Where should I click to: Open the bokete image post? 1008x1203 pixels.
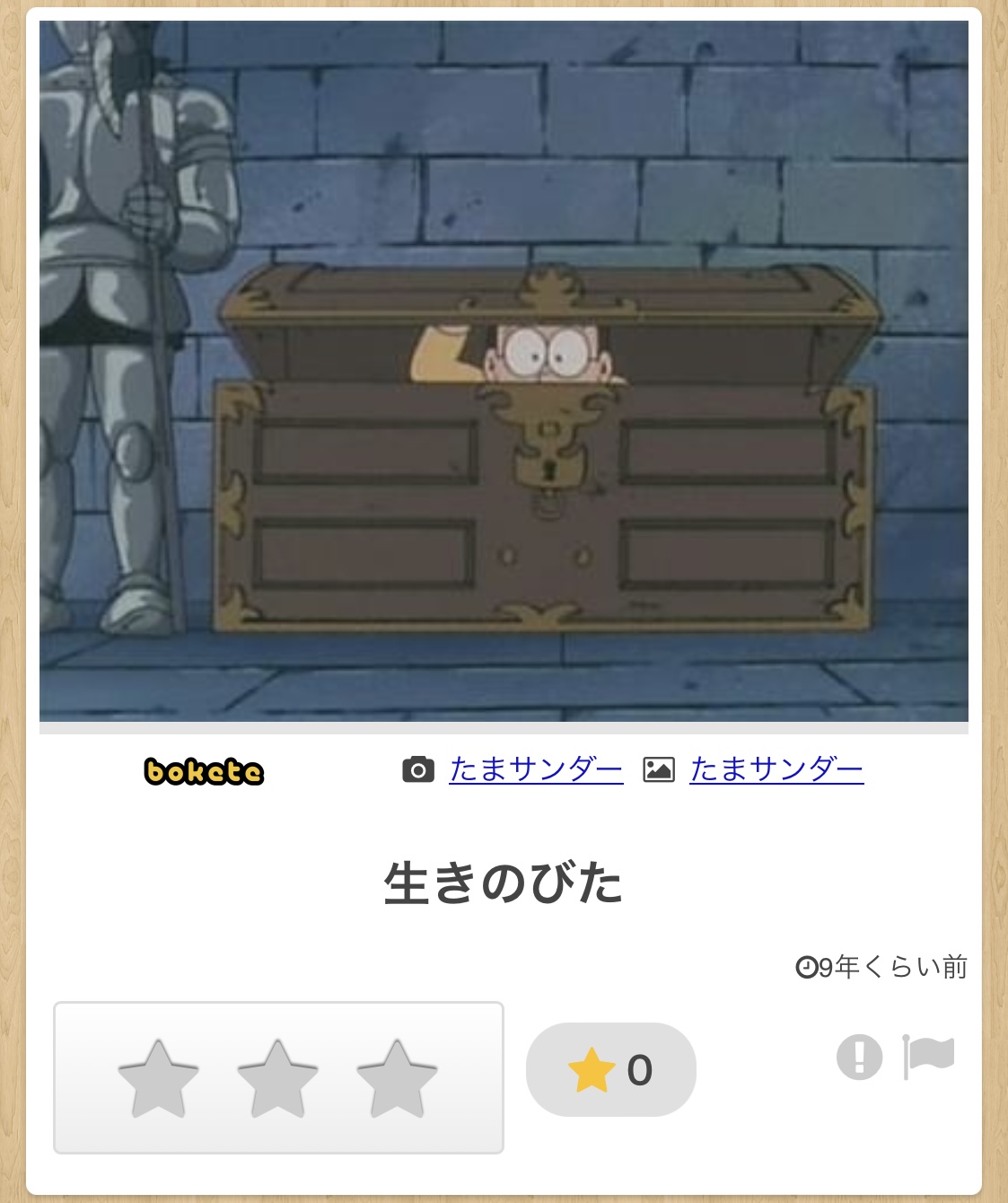(504, 371)
